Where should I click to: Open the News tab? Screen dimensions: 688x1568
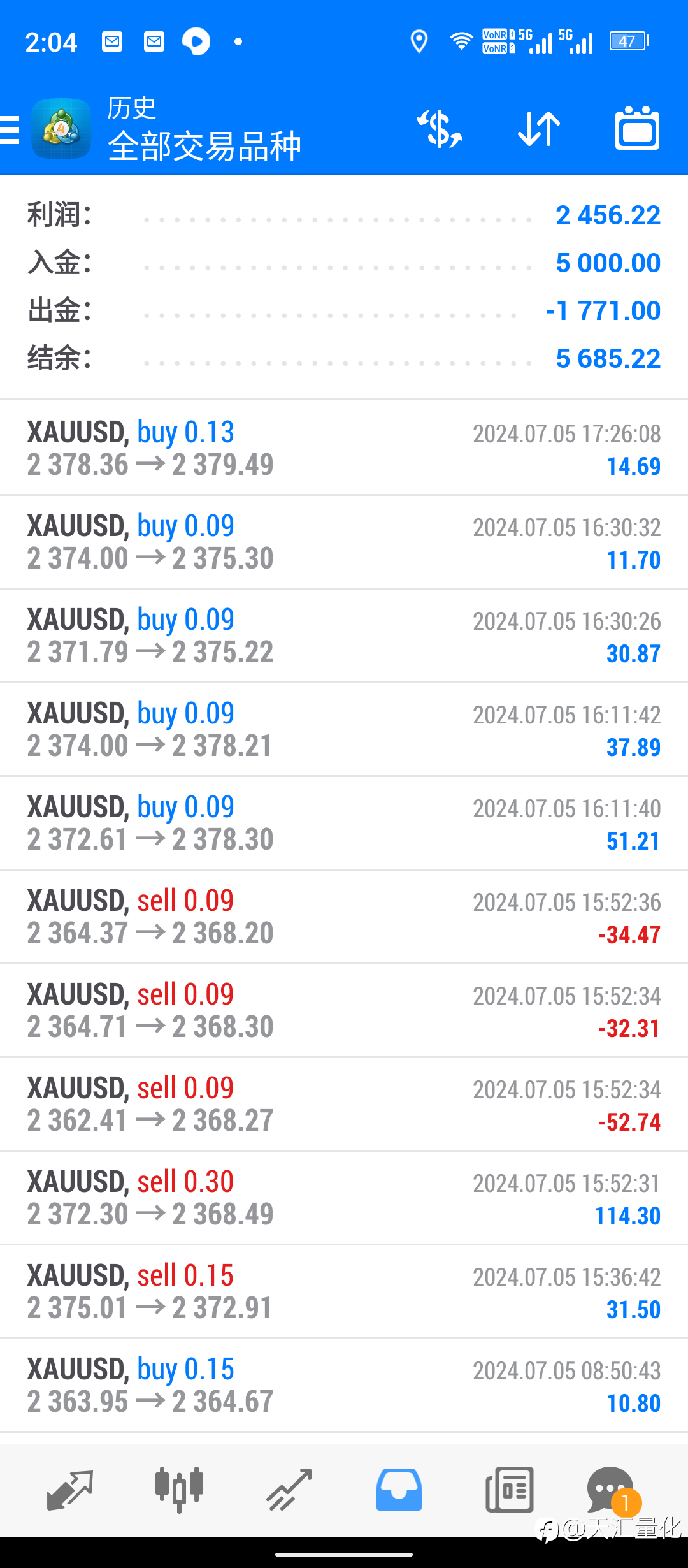tap(509, 1490)
